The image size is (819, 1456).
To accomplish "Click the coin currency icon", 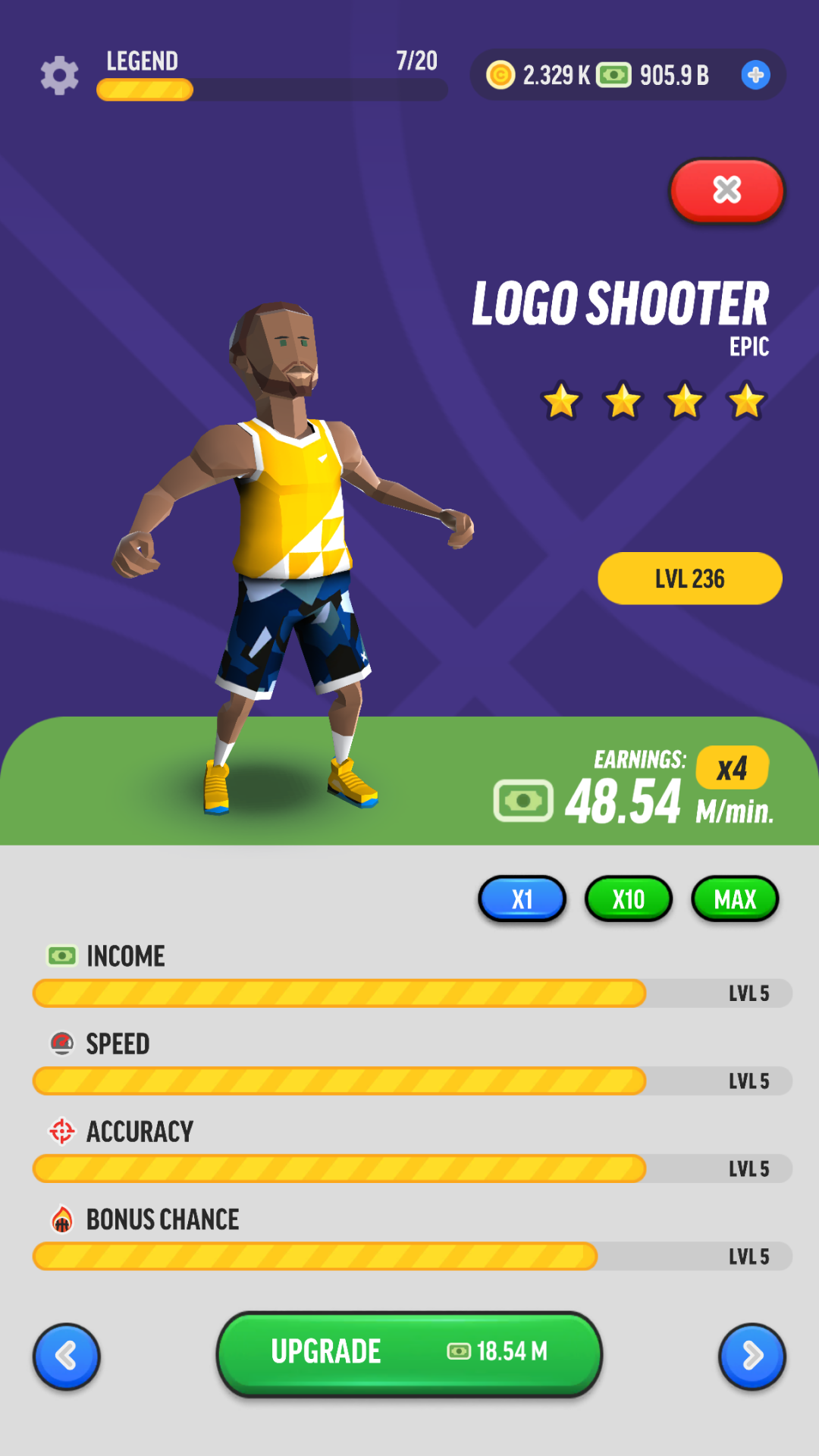I will (501, 74).
